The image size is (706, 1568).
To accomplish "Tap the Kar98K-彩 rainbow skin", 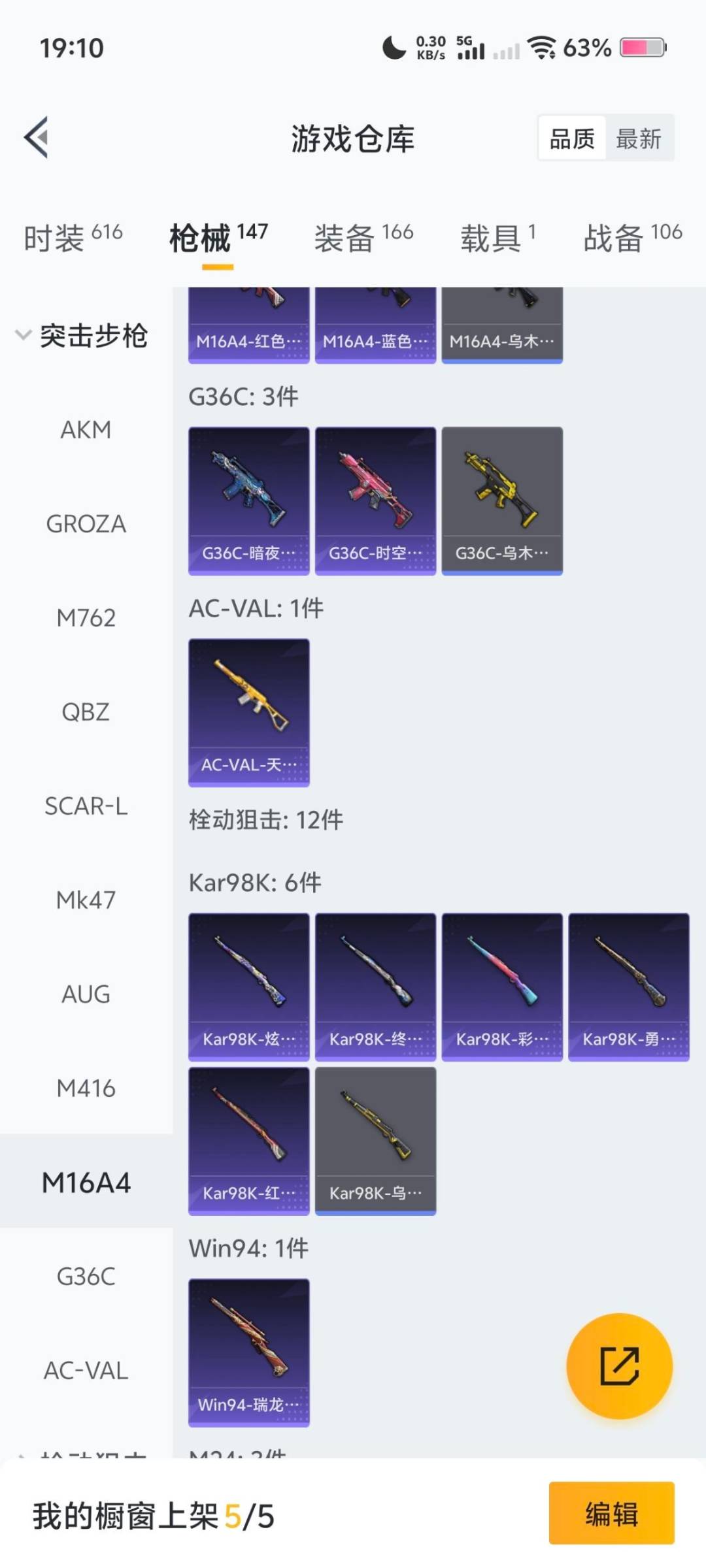I will 502,987.
